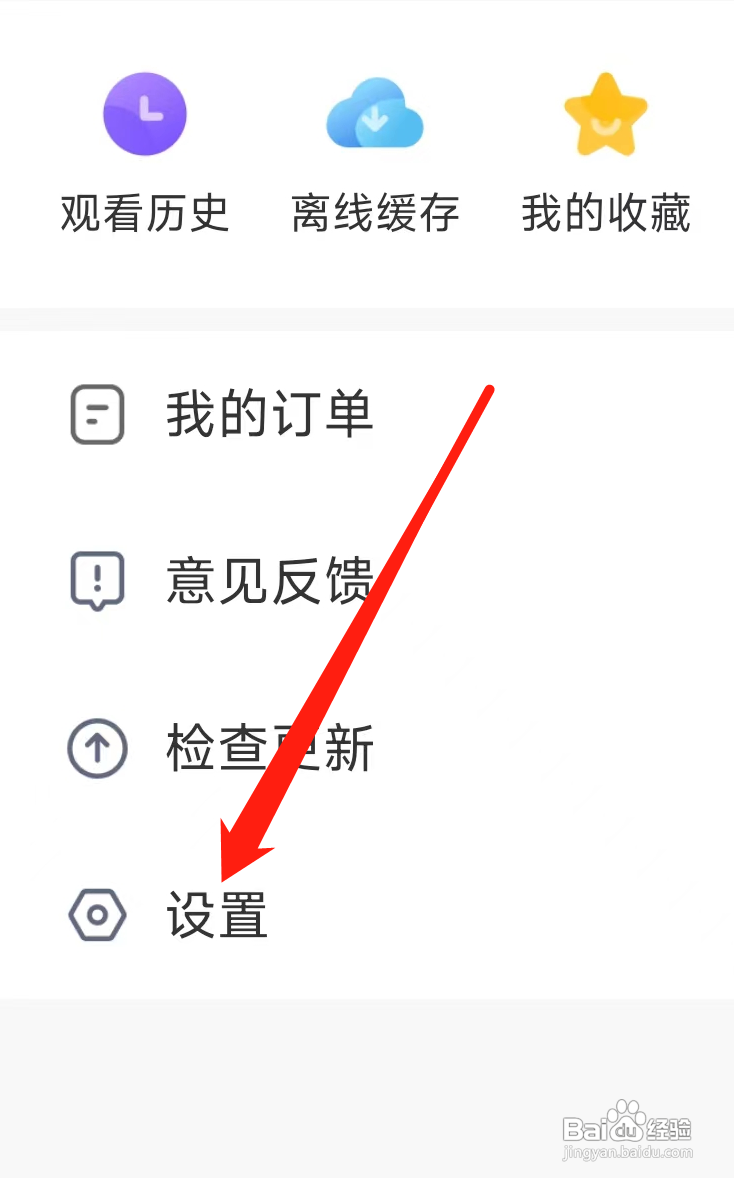Tap the 我的收藏 text label
This screenshot has width=734, height=1178.
pos(605,211)
